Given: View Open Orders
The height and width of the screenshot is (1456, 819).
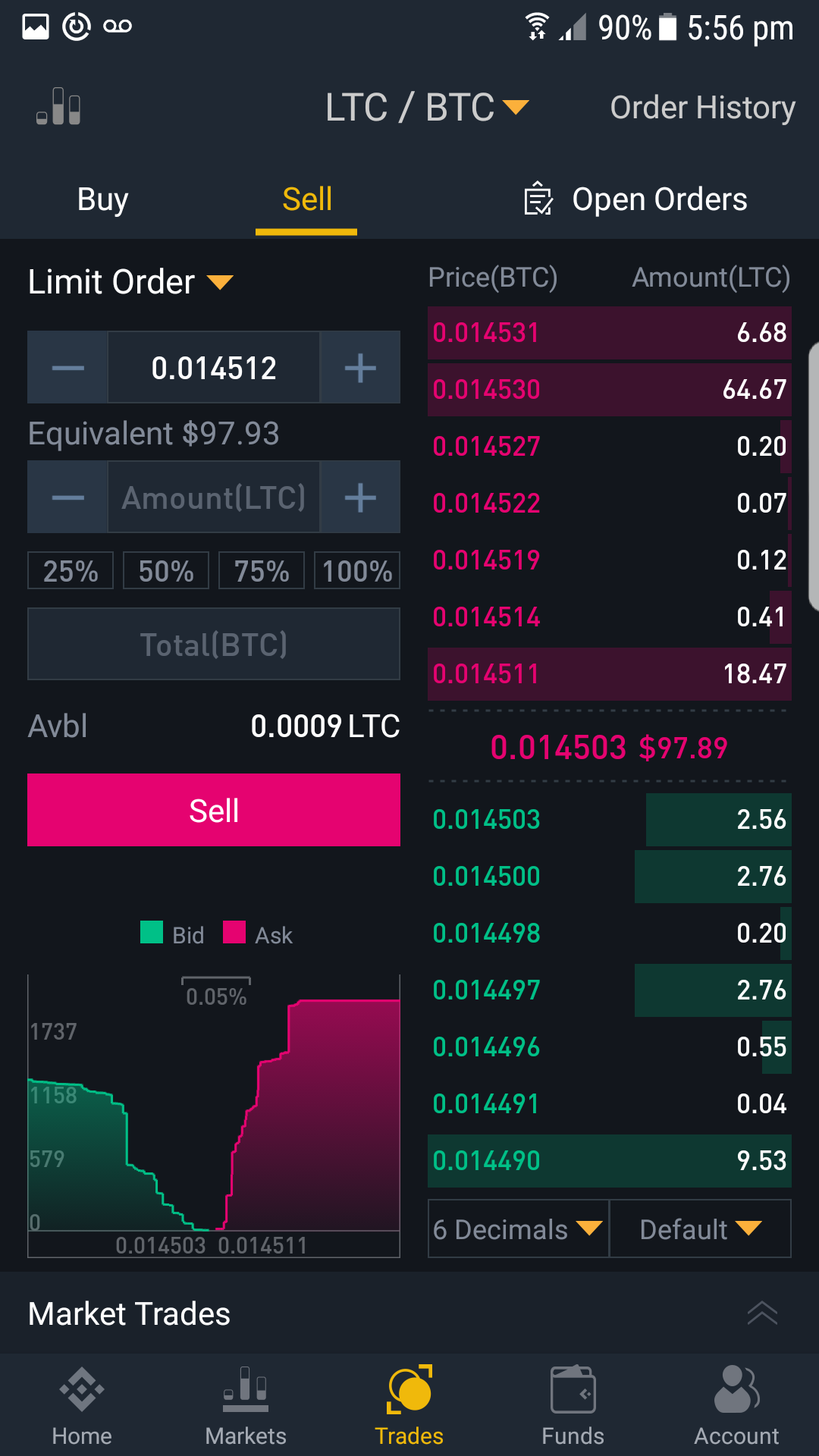Looking at the screenshot, I should tap(635, 199).
